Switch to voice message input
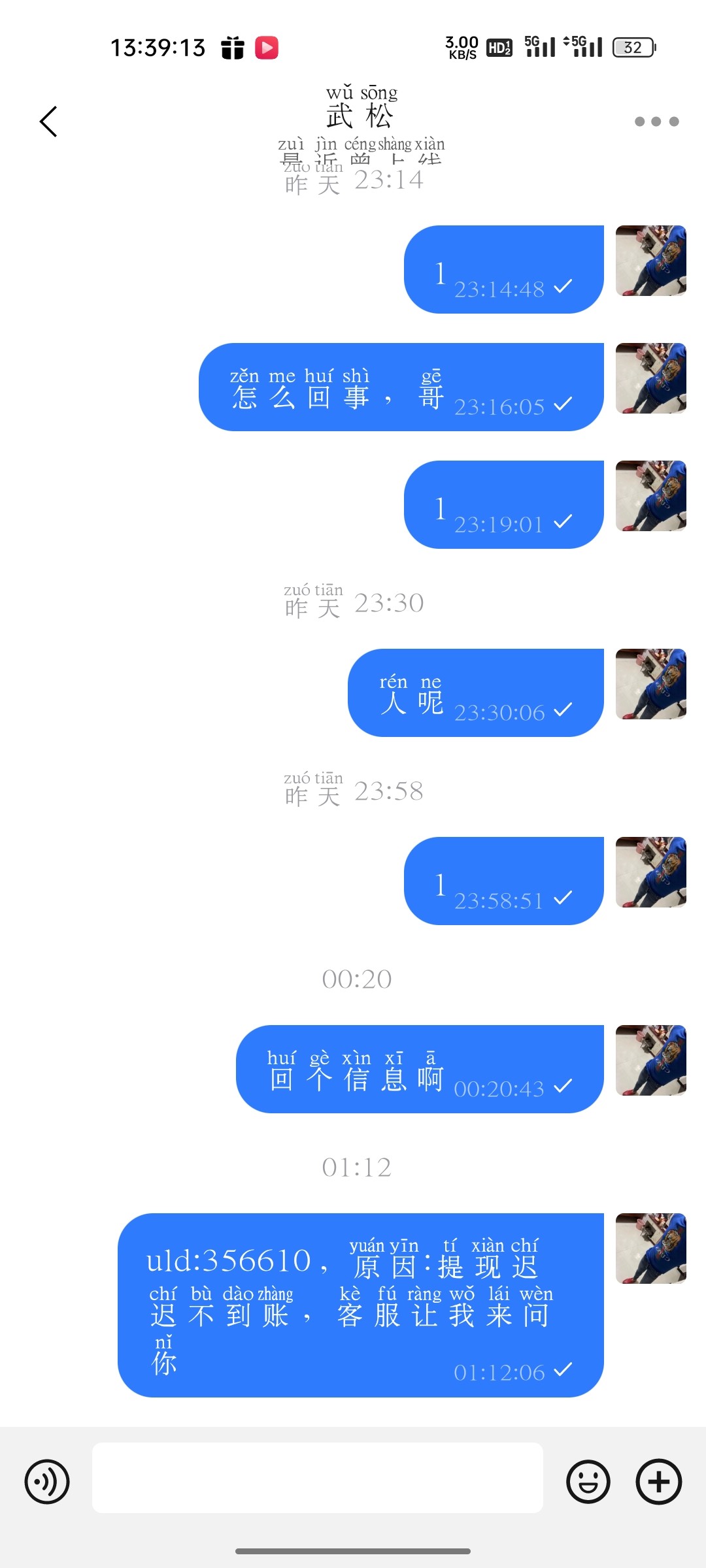The image size is (706, 1568). tap(47, 1482)
